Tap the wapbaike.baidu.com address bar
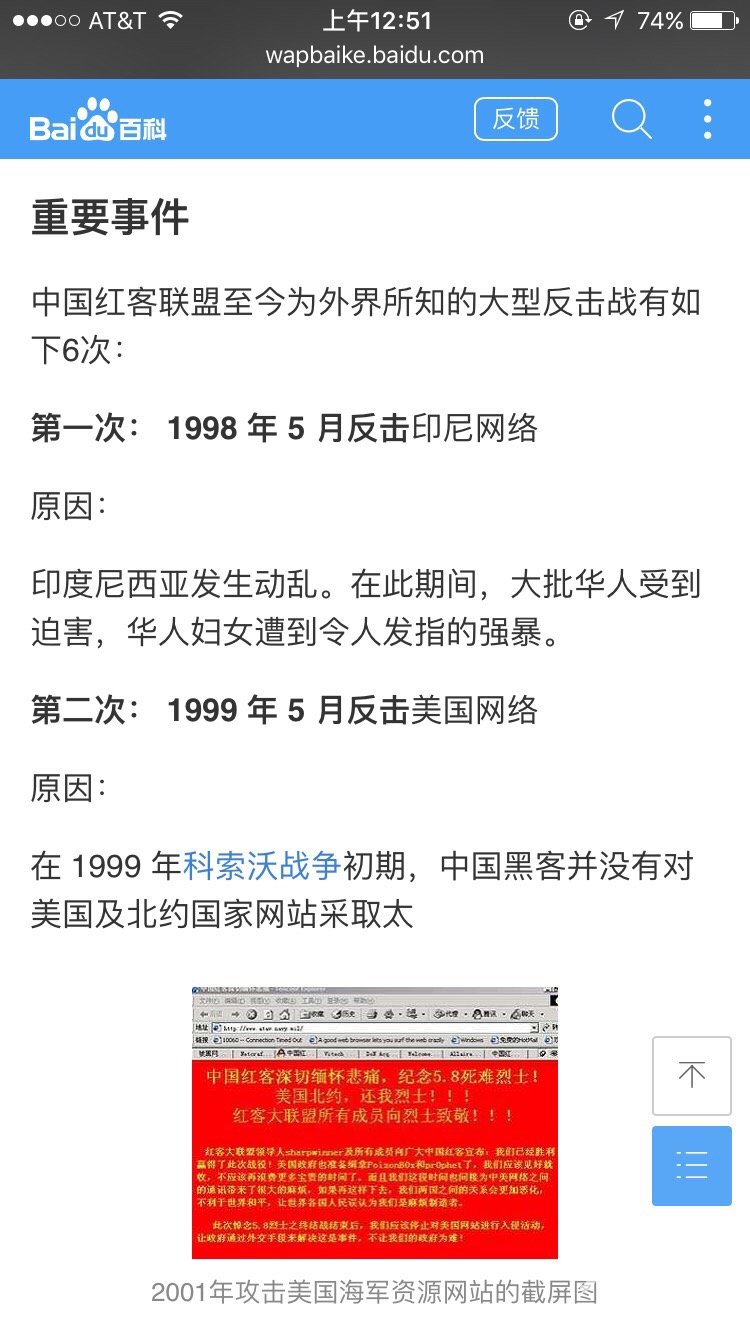This screenshot has width=750, height=1334. [375, 56]
